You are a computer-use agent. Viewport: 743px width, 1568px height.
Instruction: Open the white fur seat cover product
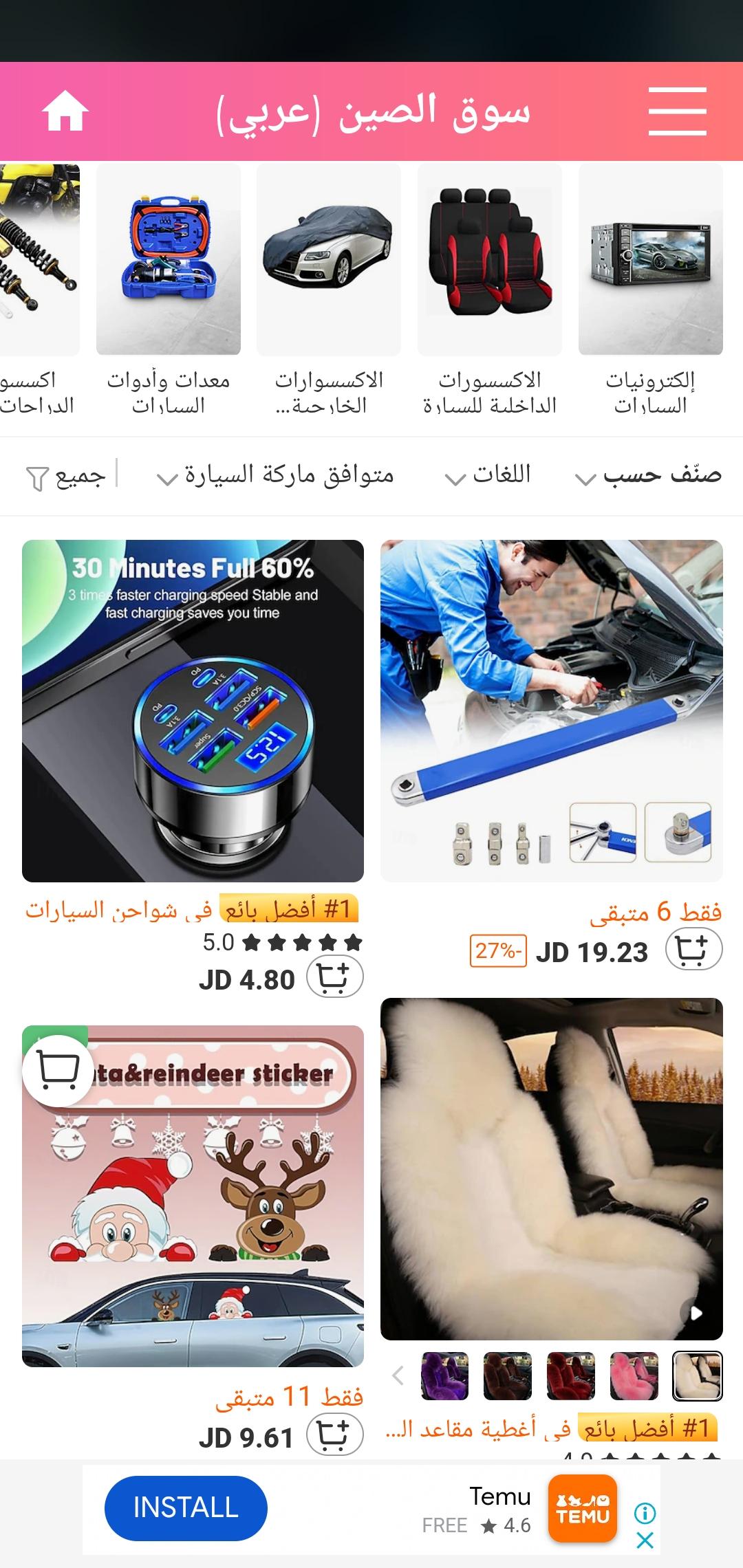pyautogui.click(x=551, y=1169)
